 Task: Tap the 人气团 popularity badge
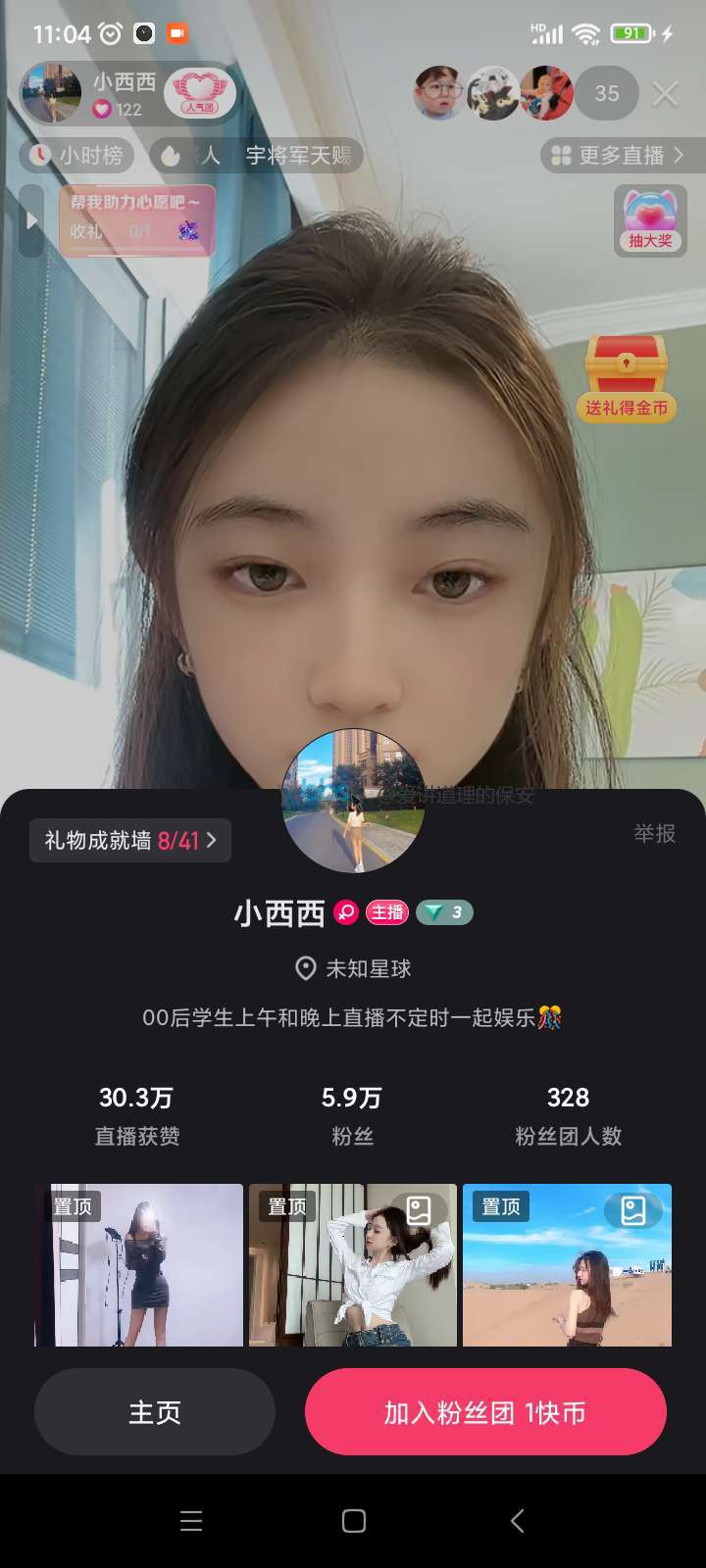pos(199,94)
